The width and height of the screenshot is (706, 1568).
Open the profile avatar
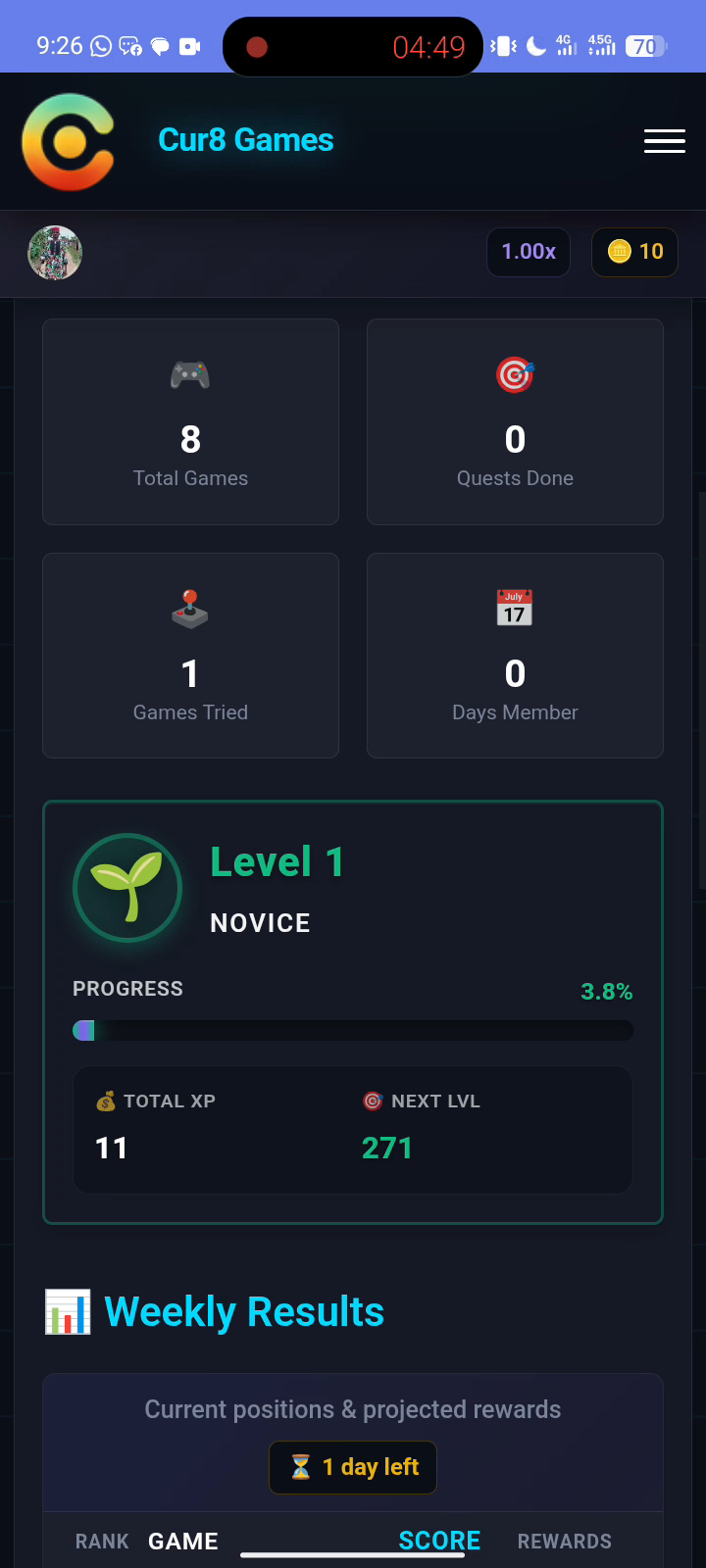(55, 253)
